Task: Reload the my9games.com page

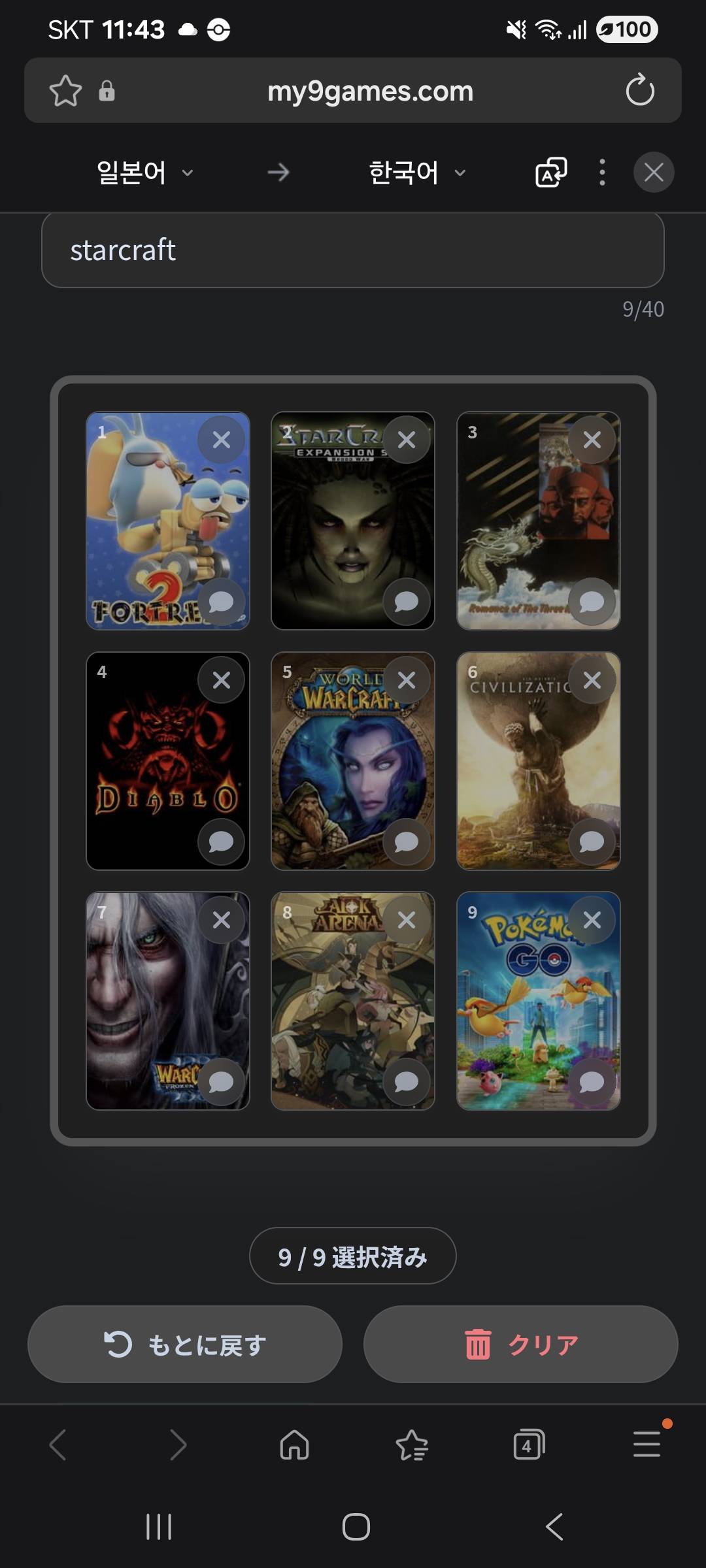Action: click(639, 90)
